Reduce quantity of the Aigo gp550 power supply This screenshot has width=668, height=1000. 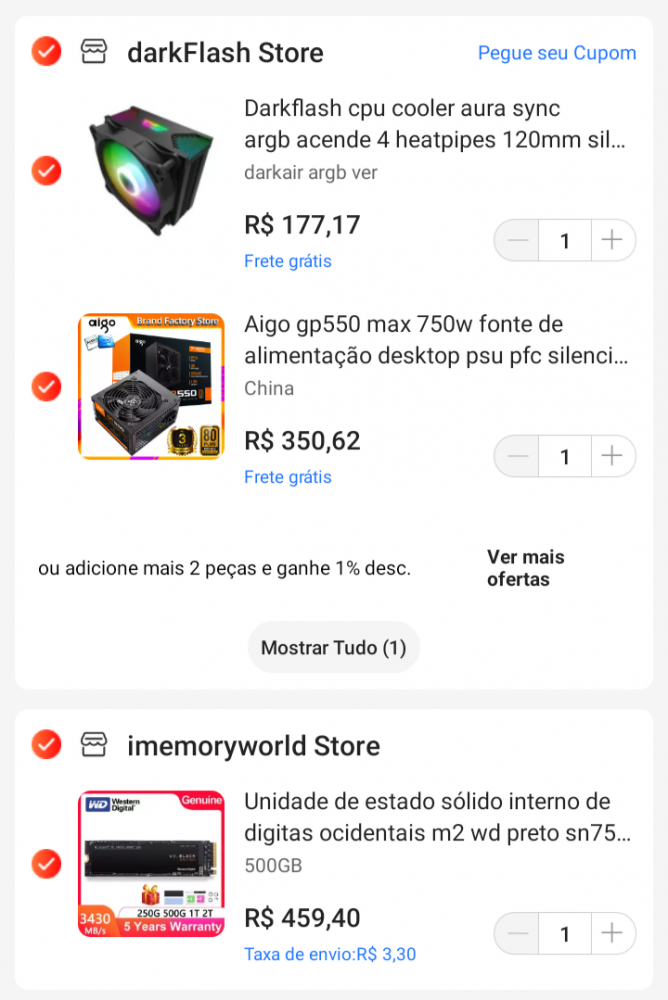[518, 456]
